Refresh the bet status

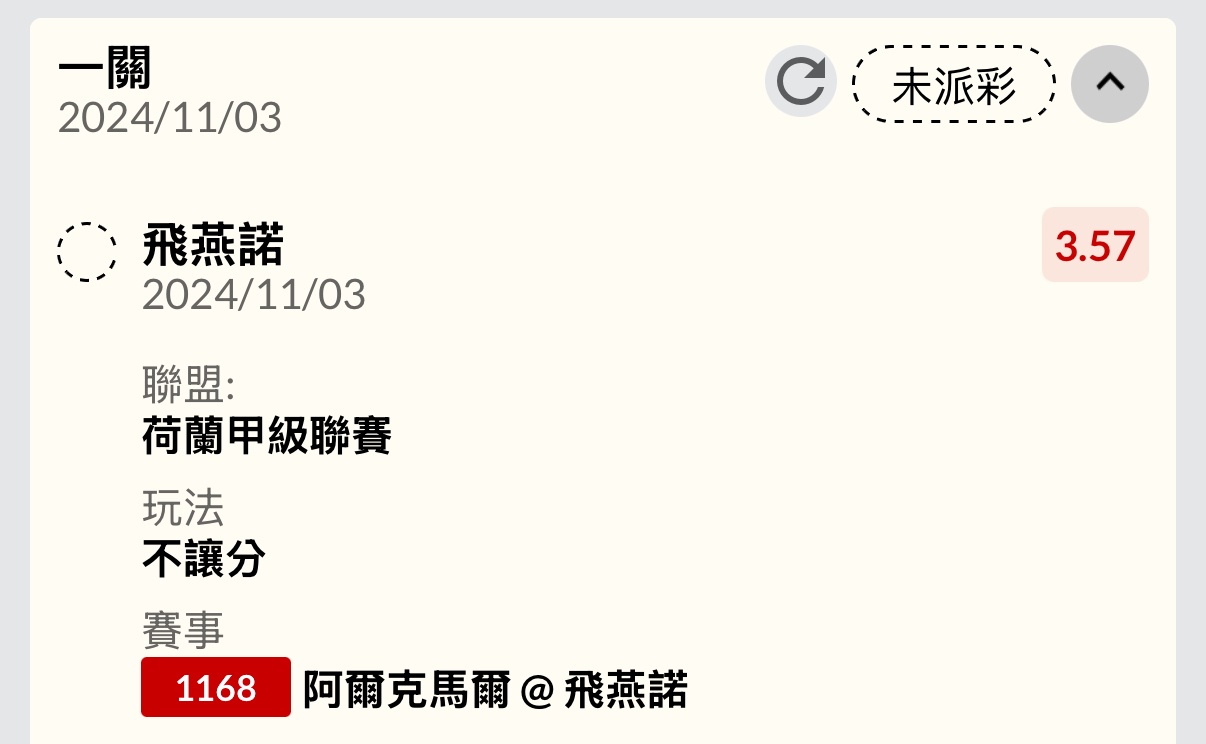pyautogui.click(x=800, y=83)
